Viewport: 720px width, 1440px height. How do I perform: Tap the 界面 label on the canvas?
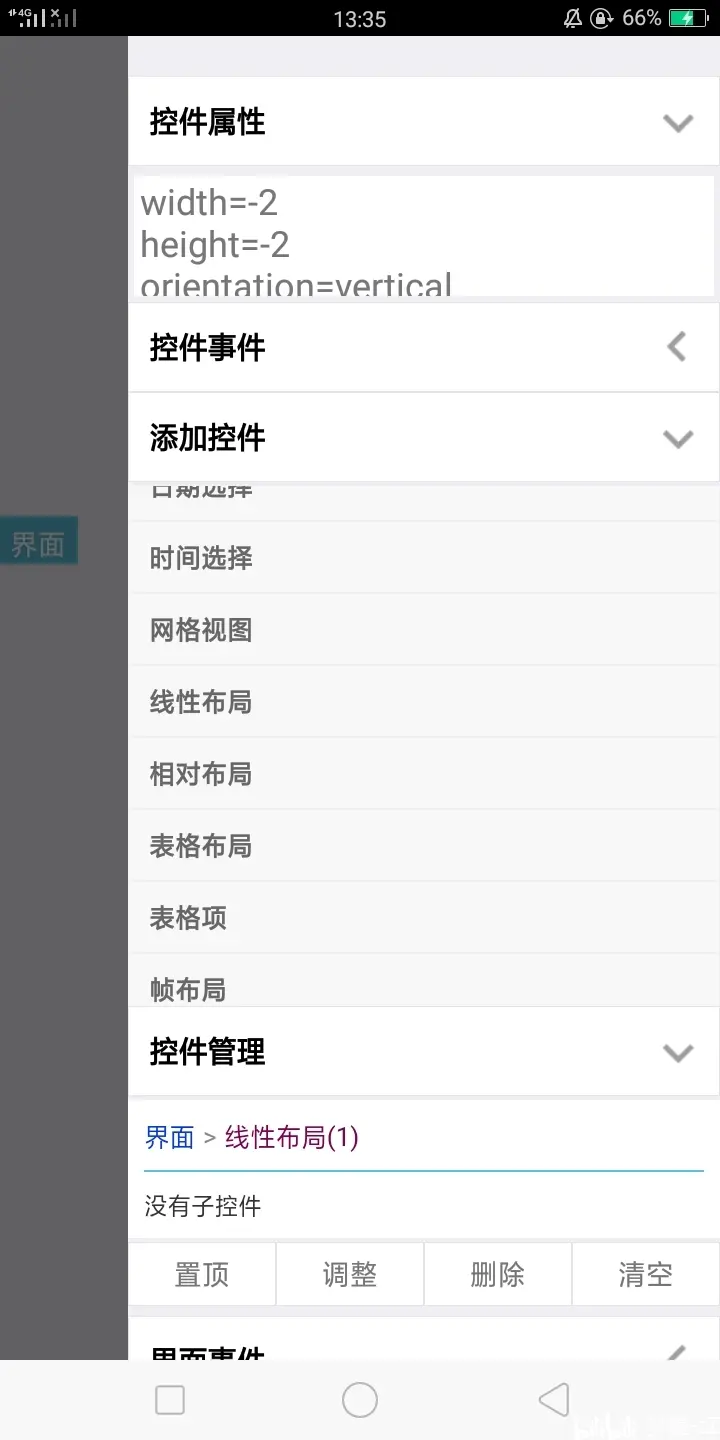pyautogui.click(x=38, y=544)
